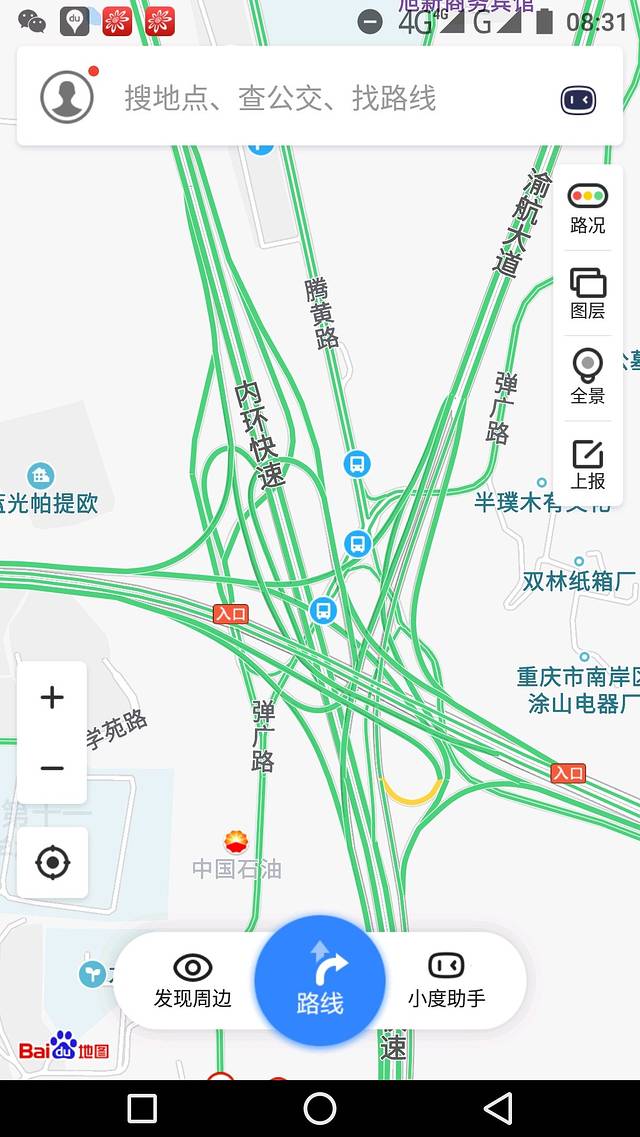Go back using the system back button
The image size is (640, 1137).
(497, 1108)
